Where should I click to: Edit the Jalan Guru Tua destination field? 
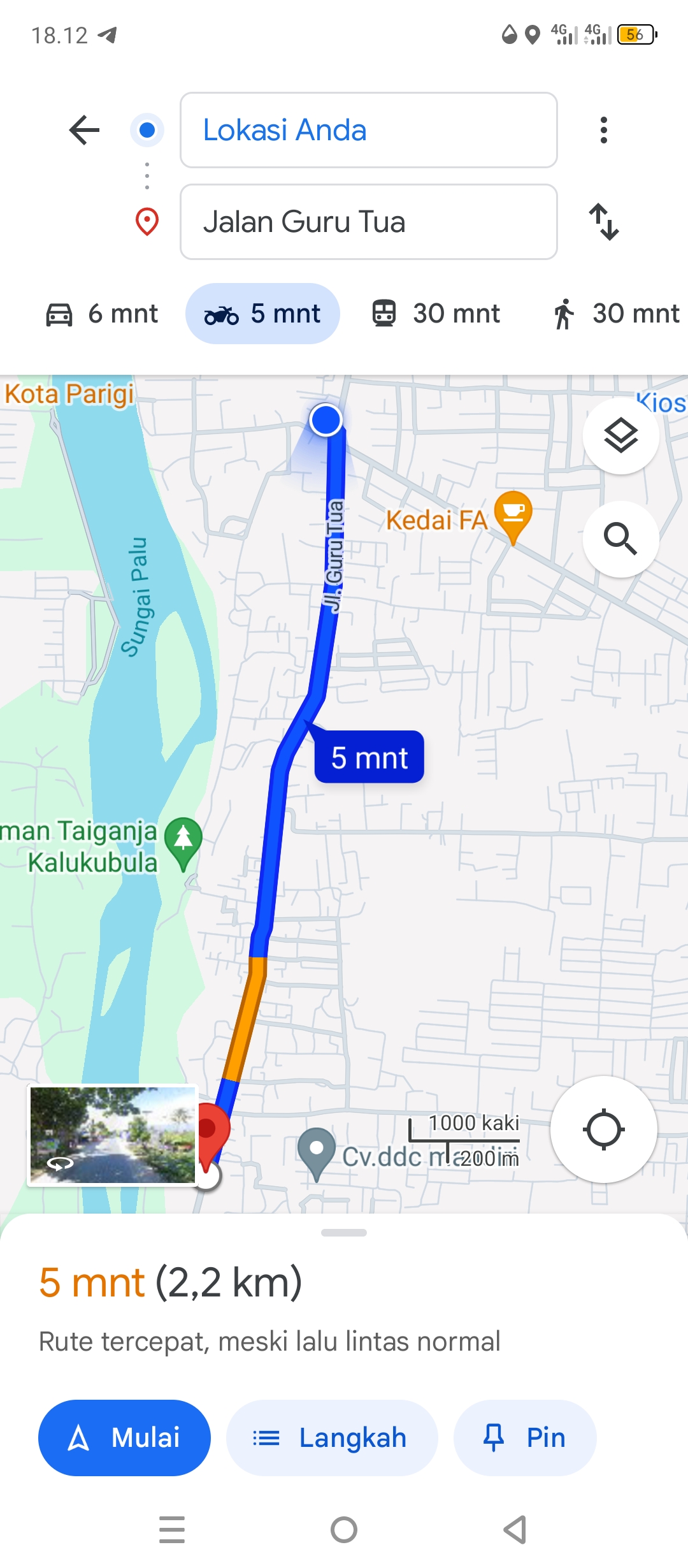[x=368, y=222]
